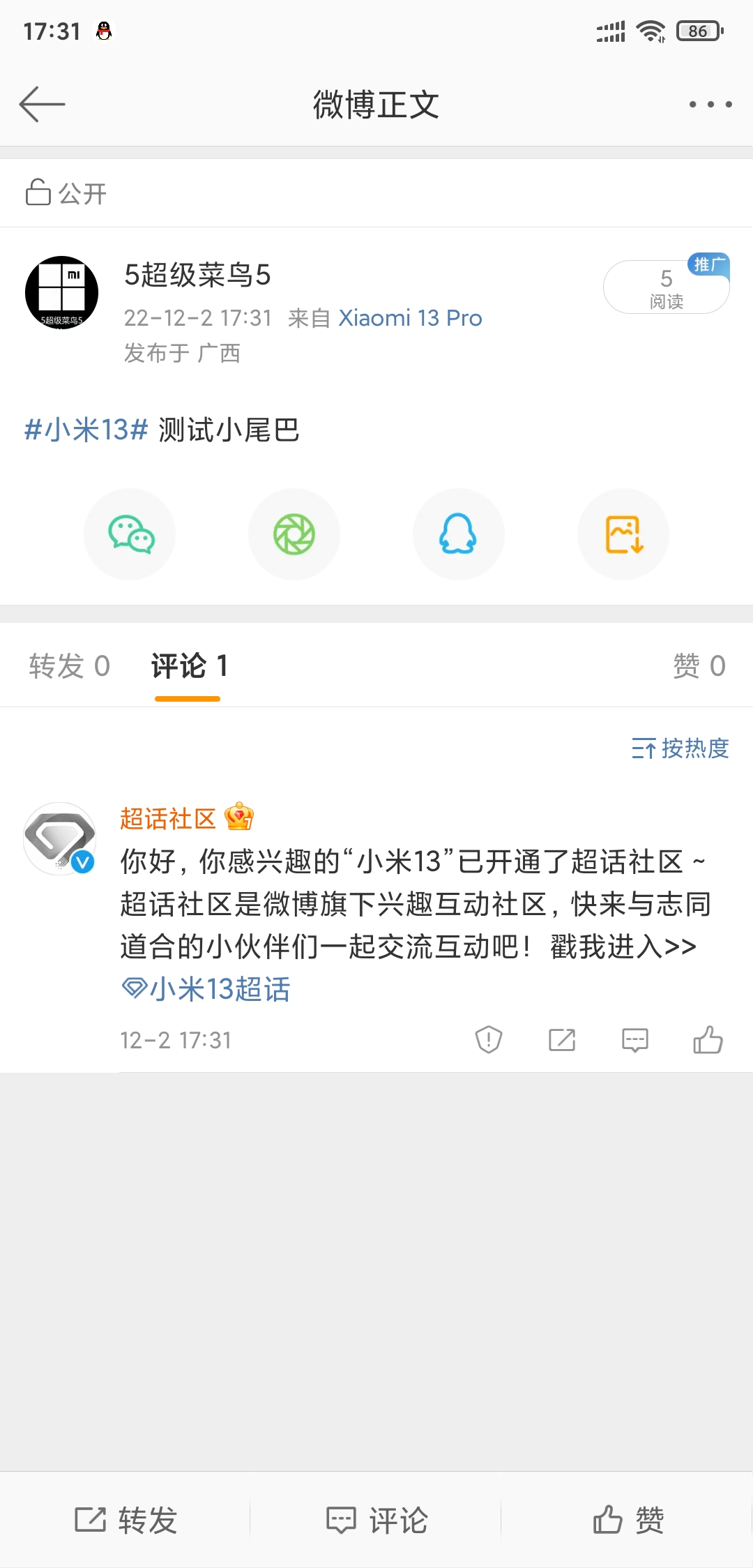The height and width of the screenshot is (1568, 753).
Task: Open the three-dot overflow menu
Action: coord(710,105)
